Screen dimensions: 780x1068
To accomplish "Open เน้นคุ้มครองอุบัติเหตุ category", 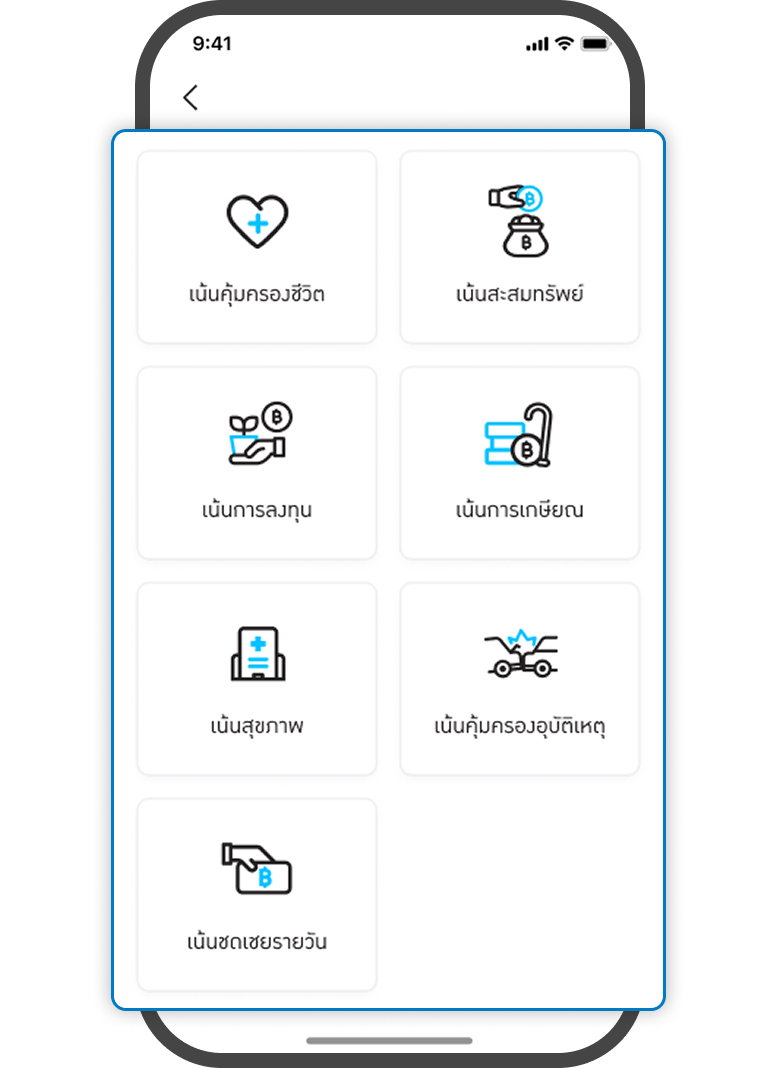I will click(519, 678).
